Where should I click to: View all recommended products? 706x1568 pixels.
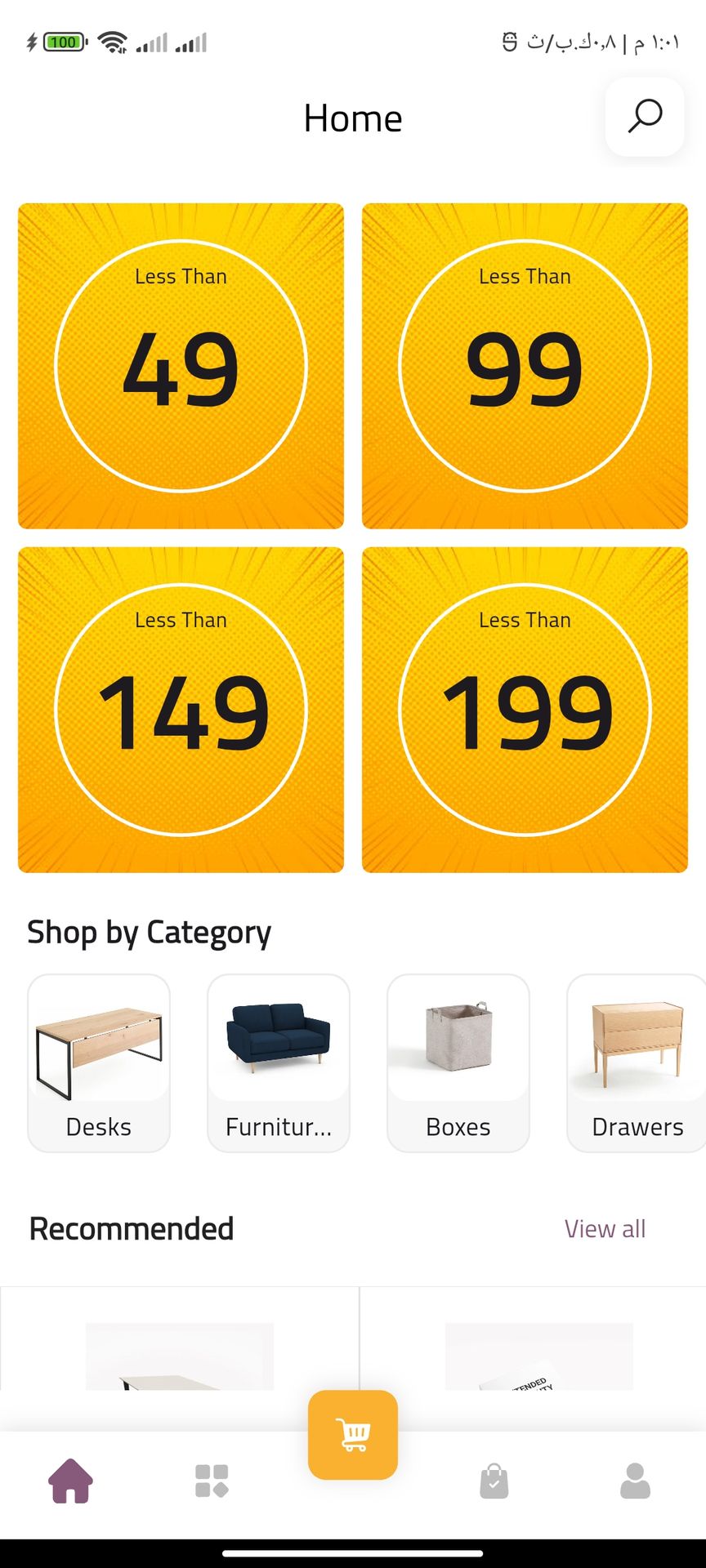605,1228
